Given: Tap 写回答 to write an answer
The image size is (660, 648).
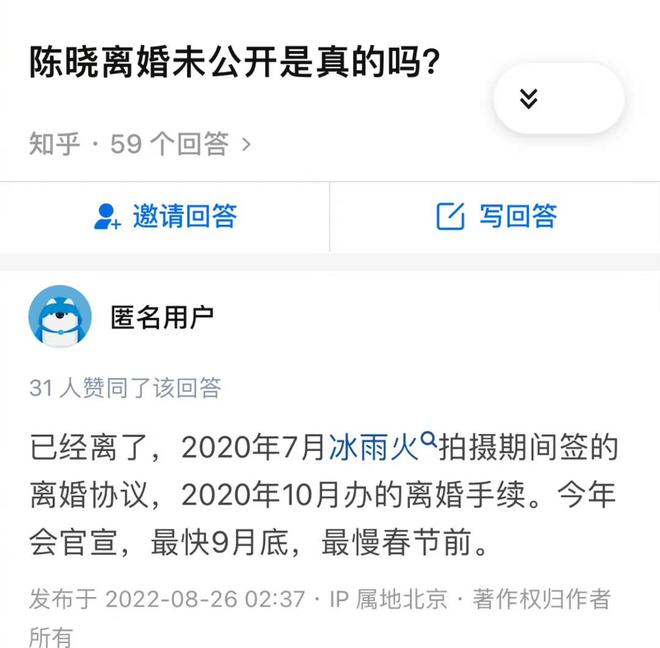Looking at the screenshot, I should tap(497, 216).
